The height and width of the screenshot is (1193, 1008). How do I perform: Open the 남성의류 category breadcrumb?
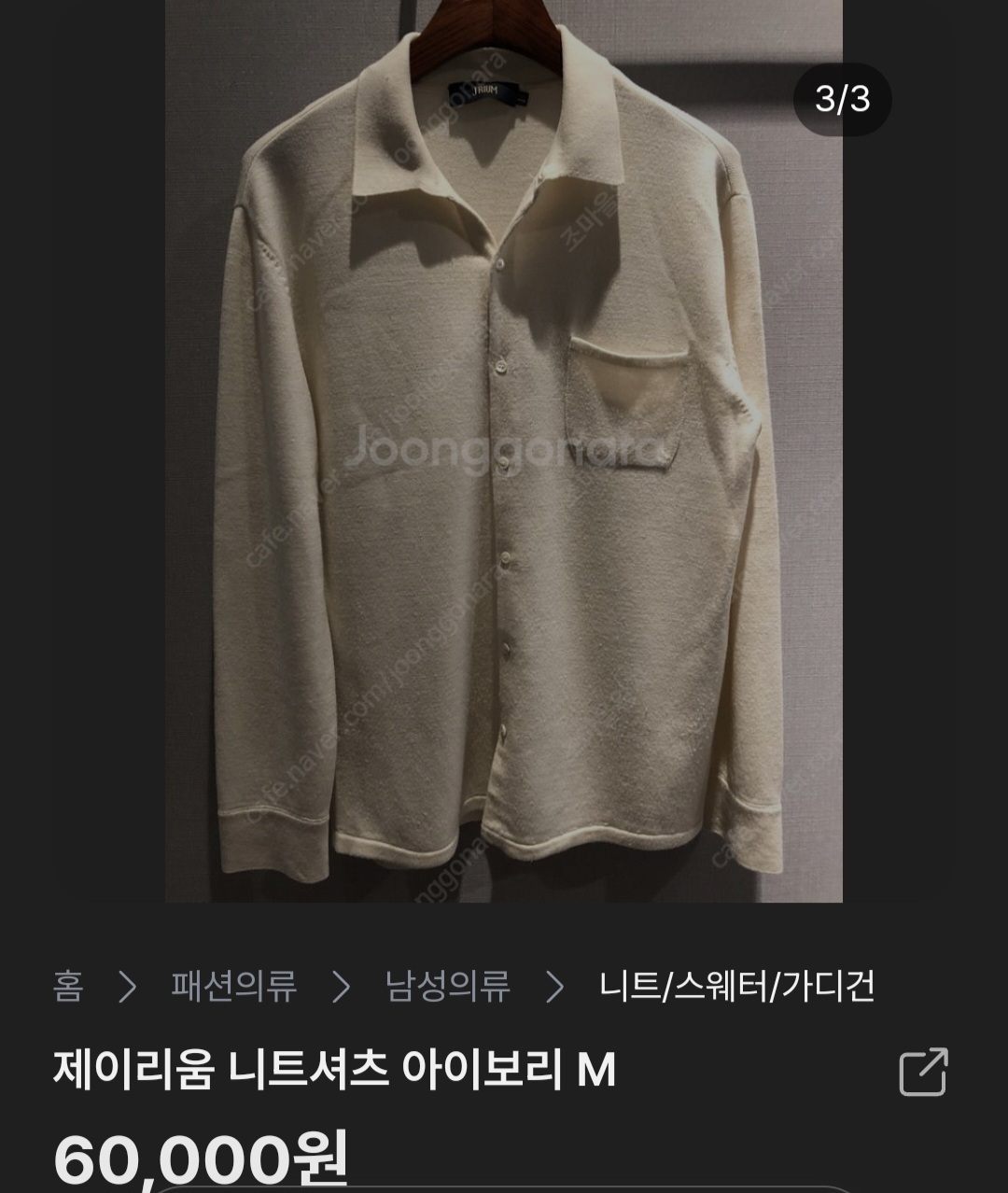(x=448, y=986)
